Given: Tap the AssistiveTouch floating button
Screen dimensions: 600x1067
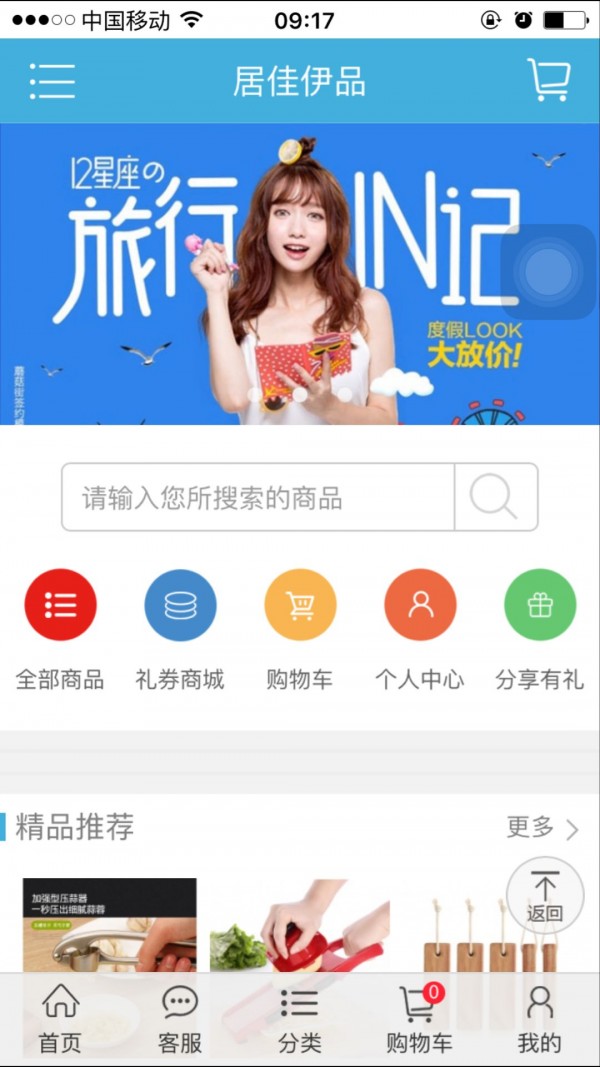Looking at the screenshot, I should click(548, 272).
